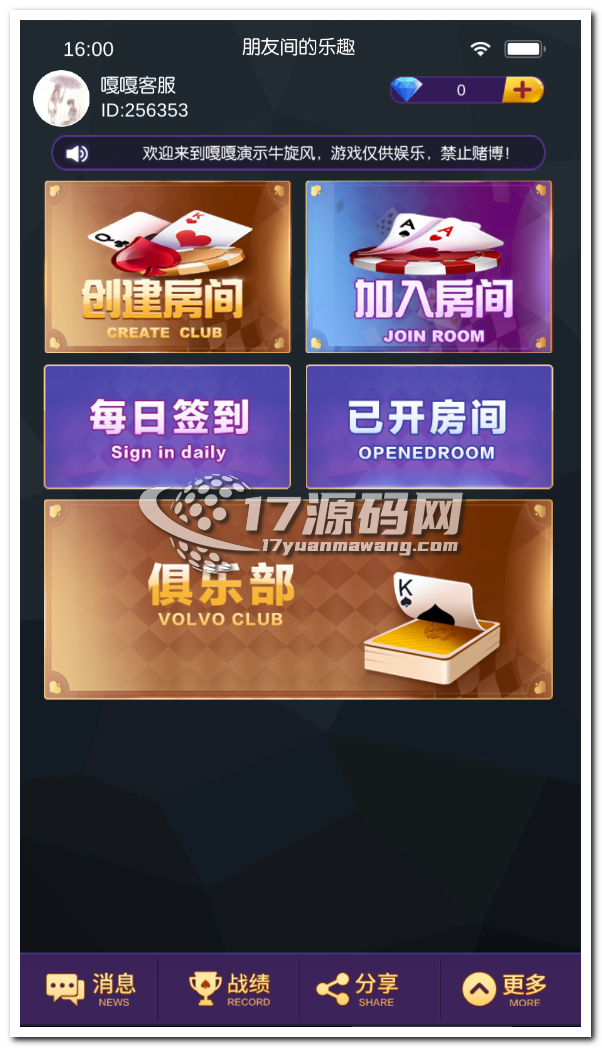Viewport: 602px width, 1048px height.
Task: Select 加入房间 Join Room card
Action: point(429,267)
